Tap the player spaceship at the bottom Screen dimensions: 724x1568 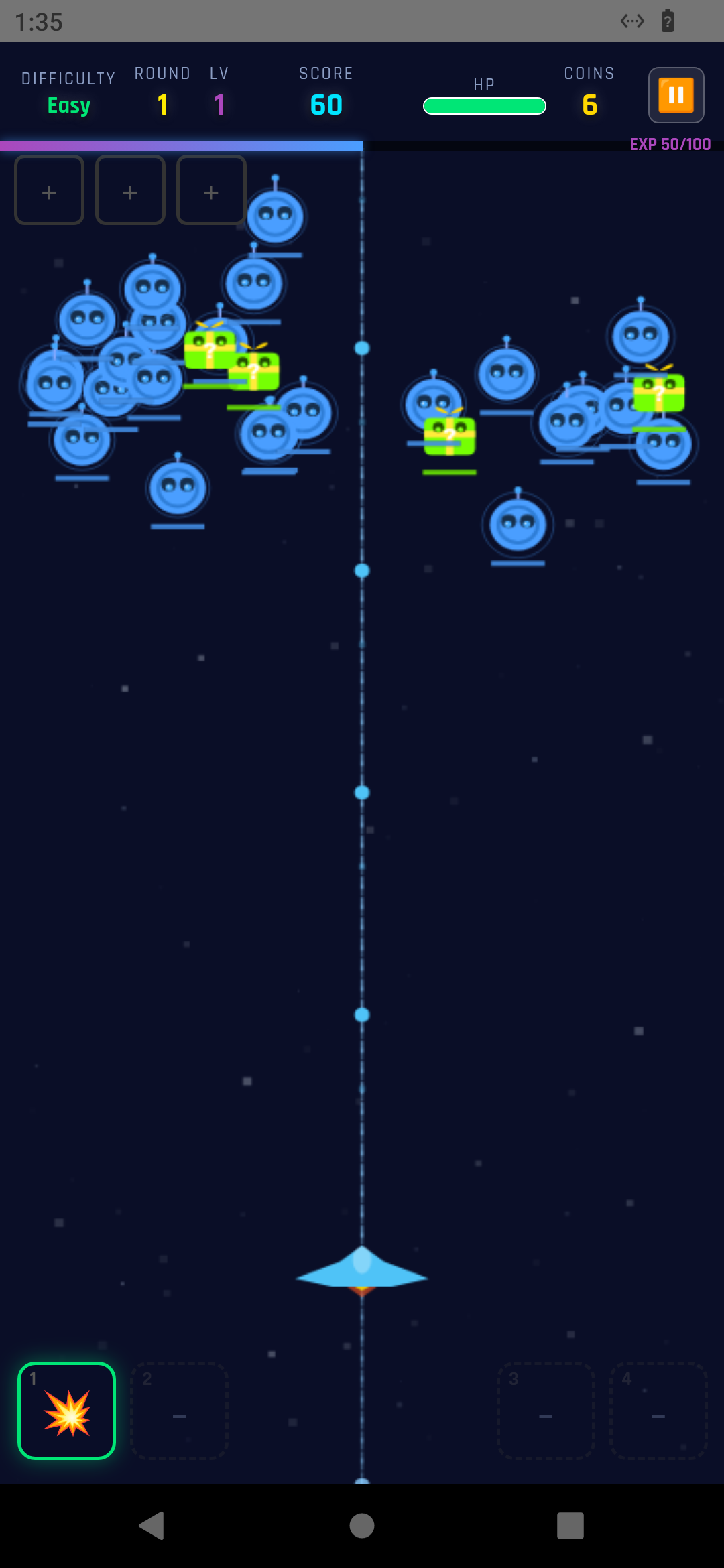[x=362, y=1273]
